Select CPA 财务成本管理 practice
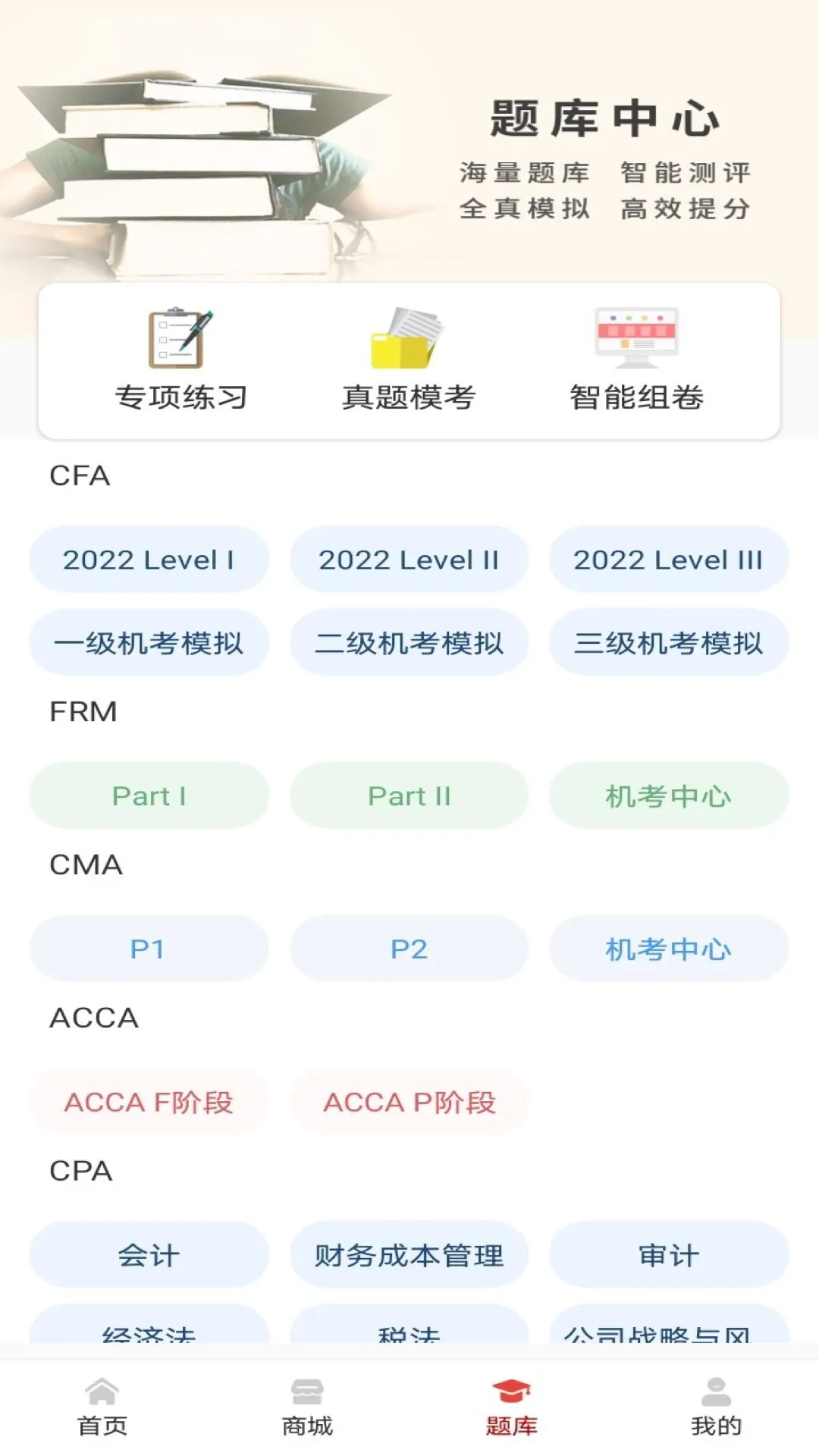Image resolution: width=819 pixels, height=1456 pixels. tap(408, 1255)
